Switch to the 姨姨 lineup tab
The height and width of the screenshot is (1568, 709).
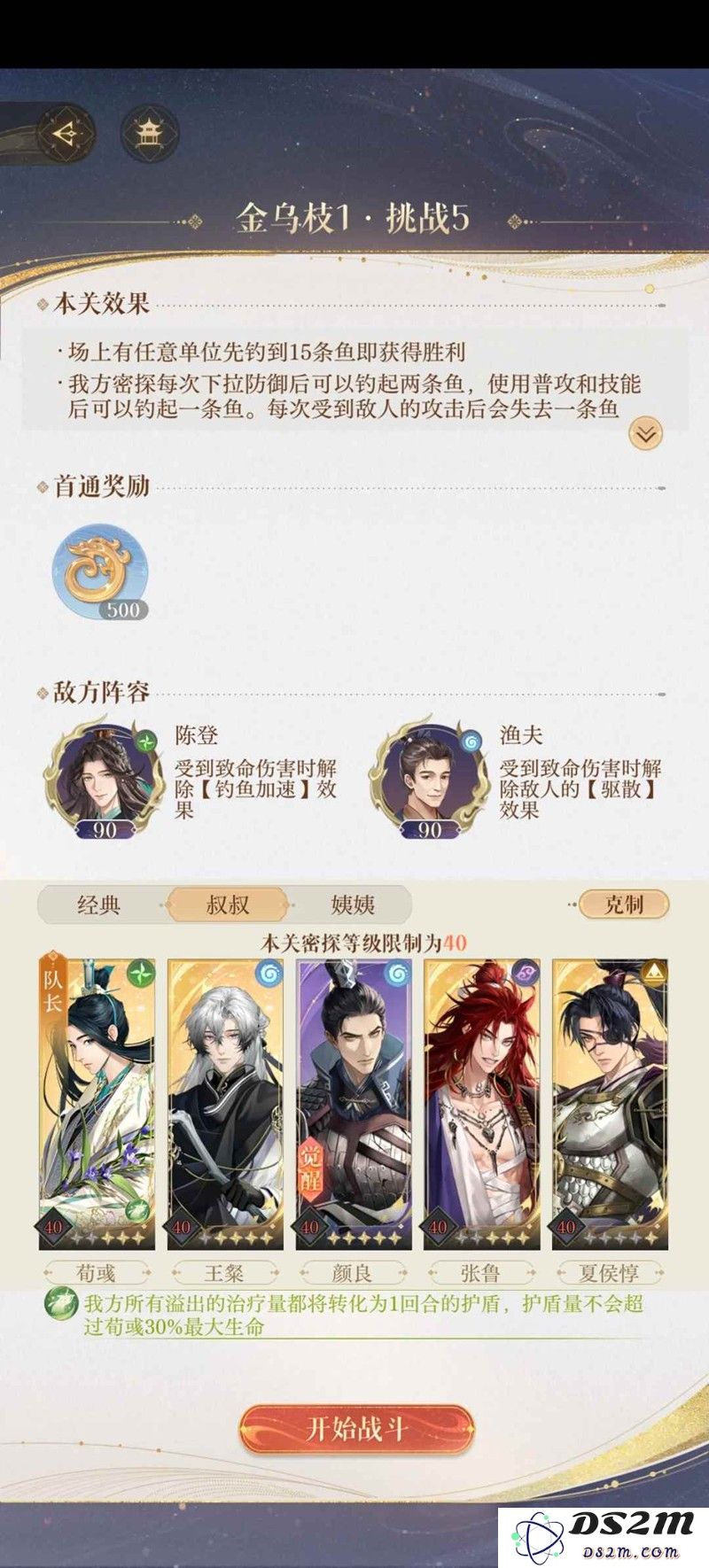coord(353,905)
